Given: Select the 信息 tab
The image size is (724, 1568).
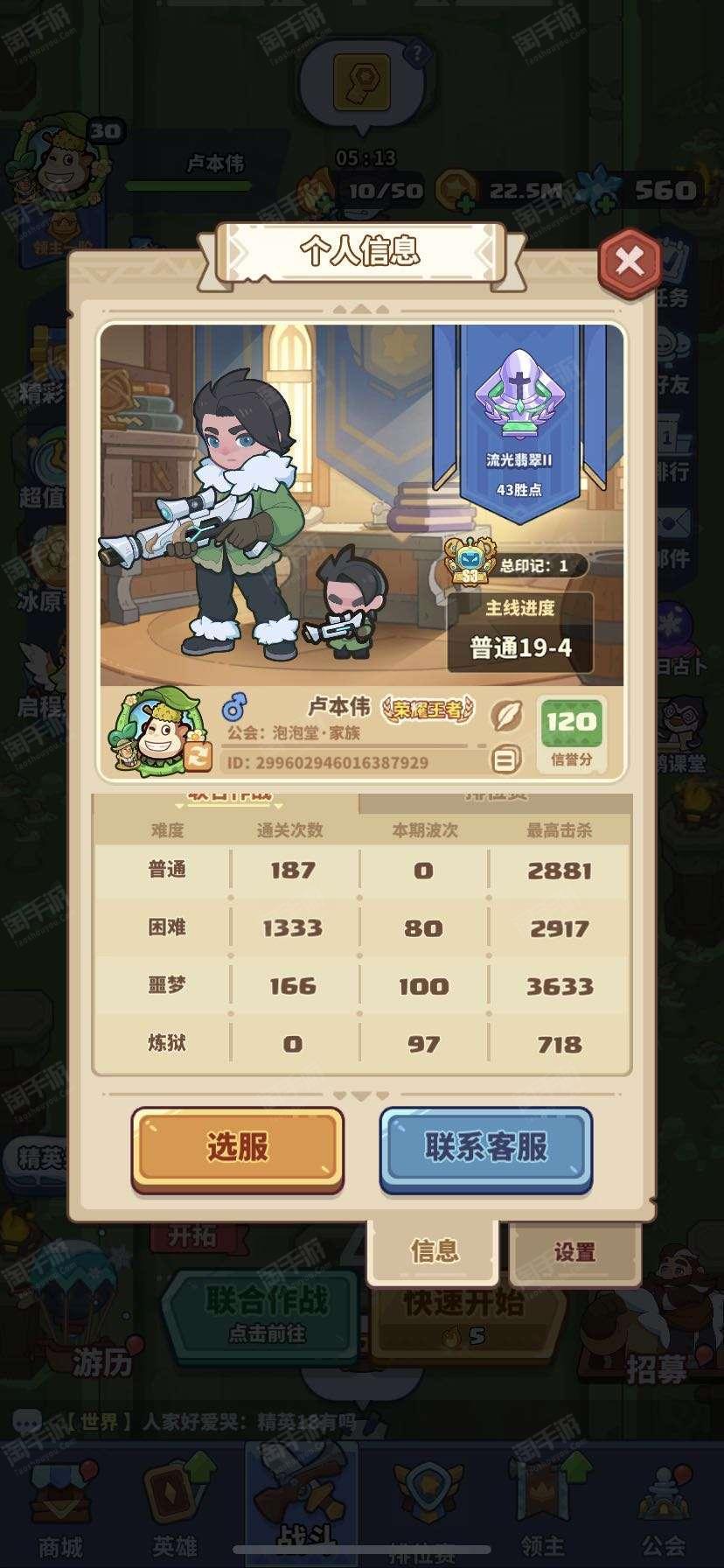Looking at the screenshot, I should point(434,1251).
